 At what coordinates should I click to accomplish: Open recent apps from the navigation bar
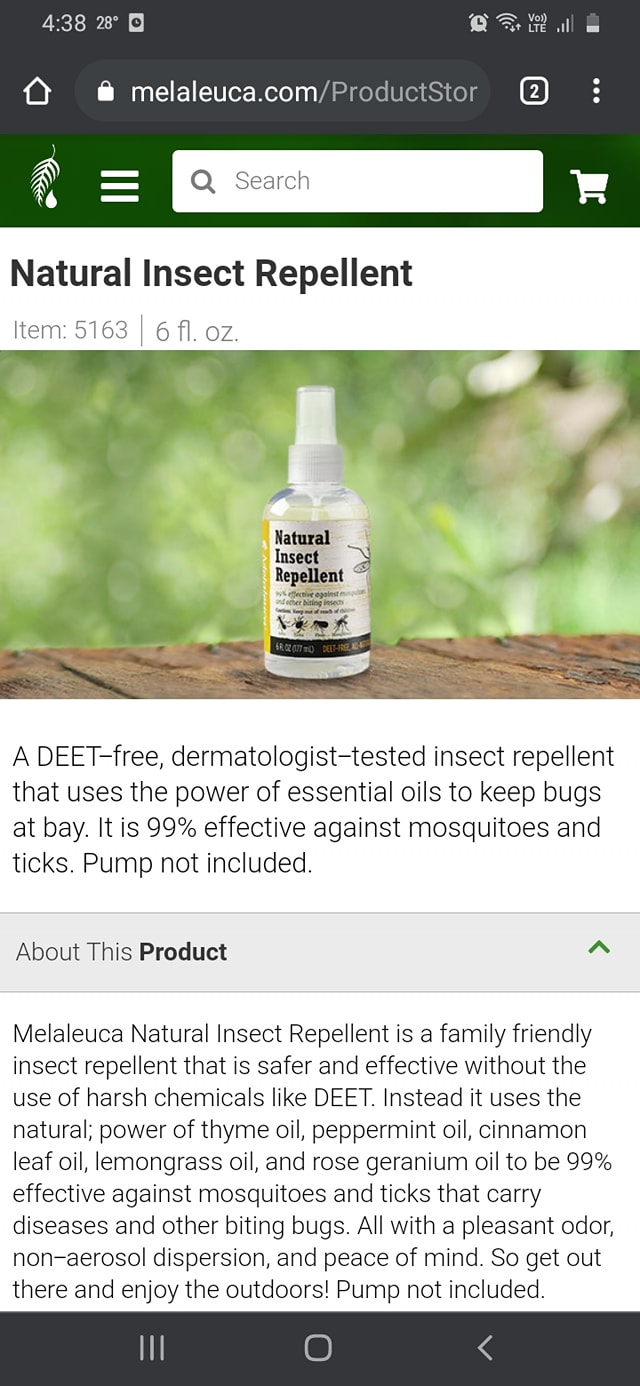coord(151,1348)
